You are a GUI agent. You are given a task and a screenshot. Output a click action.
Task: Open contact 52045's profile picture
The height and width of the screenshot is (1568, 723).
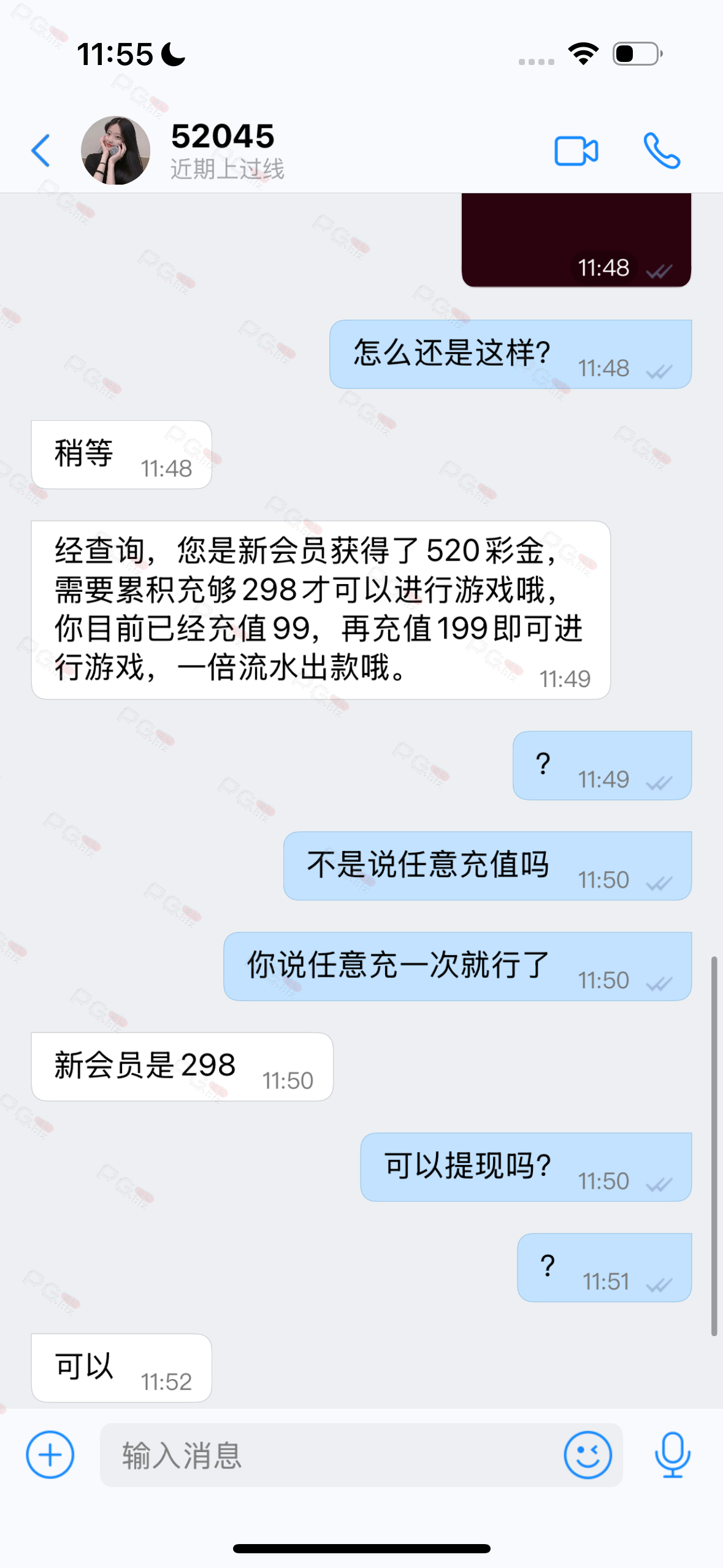[115, 150]
